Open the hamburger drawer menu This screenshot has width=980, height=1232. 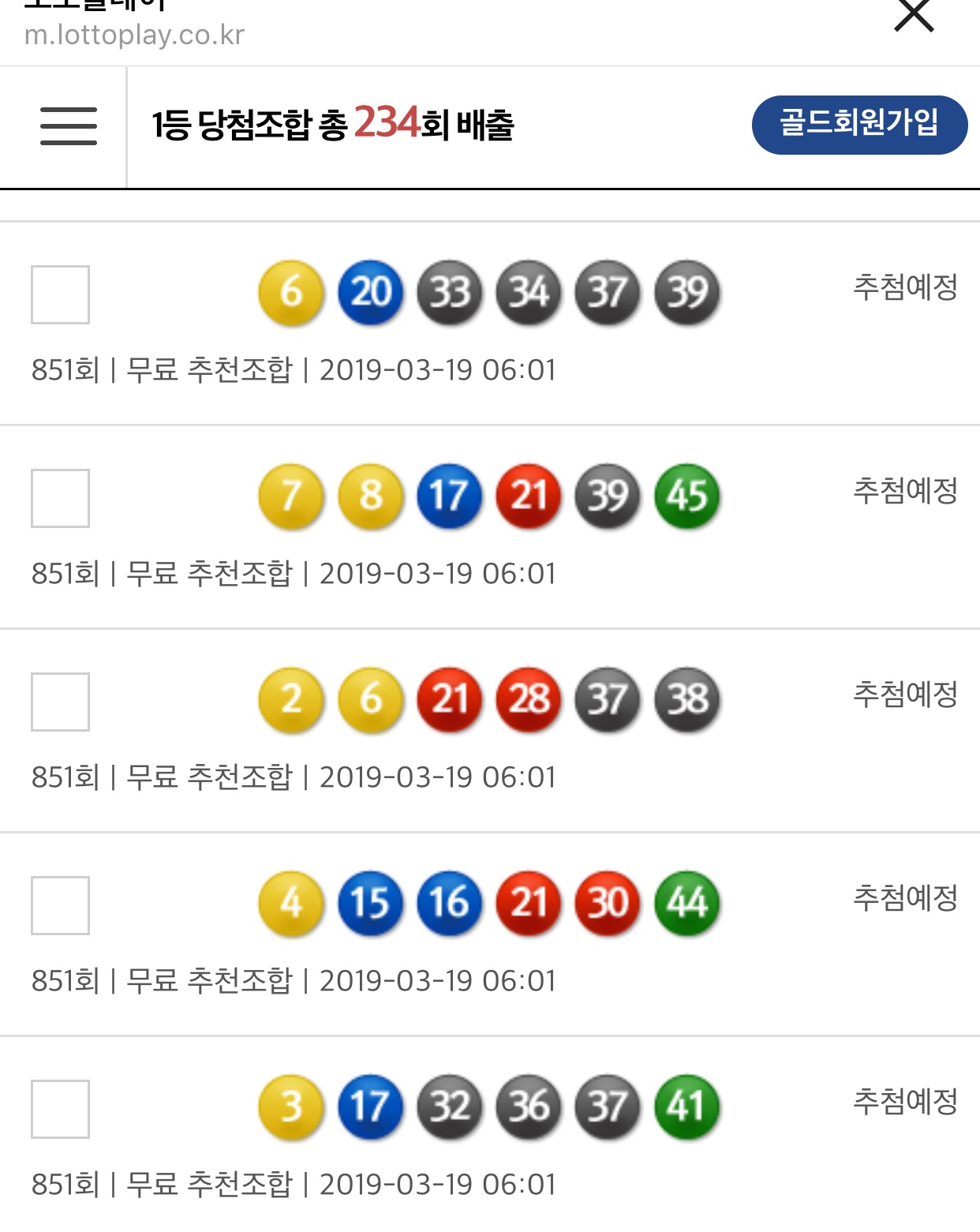(x=69, y=126)
